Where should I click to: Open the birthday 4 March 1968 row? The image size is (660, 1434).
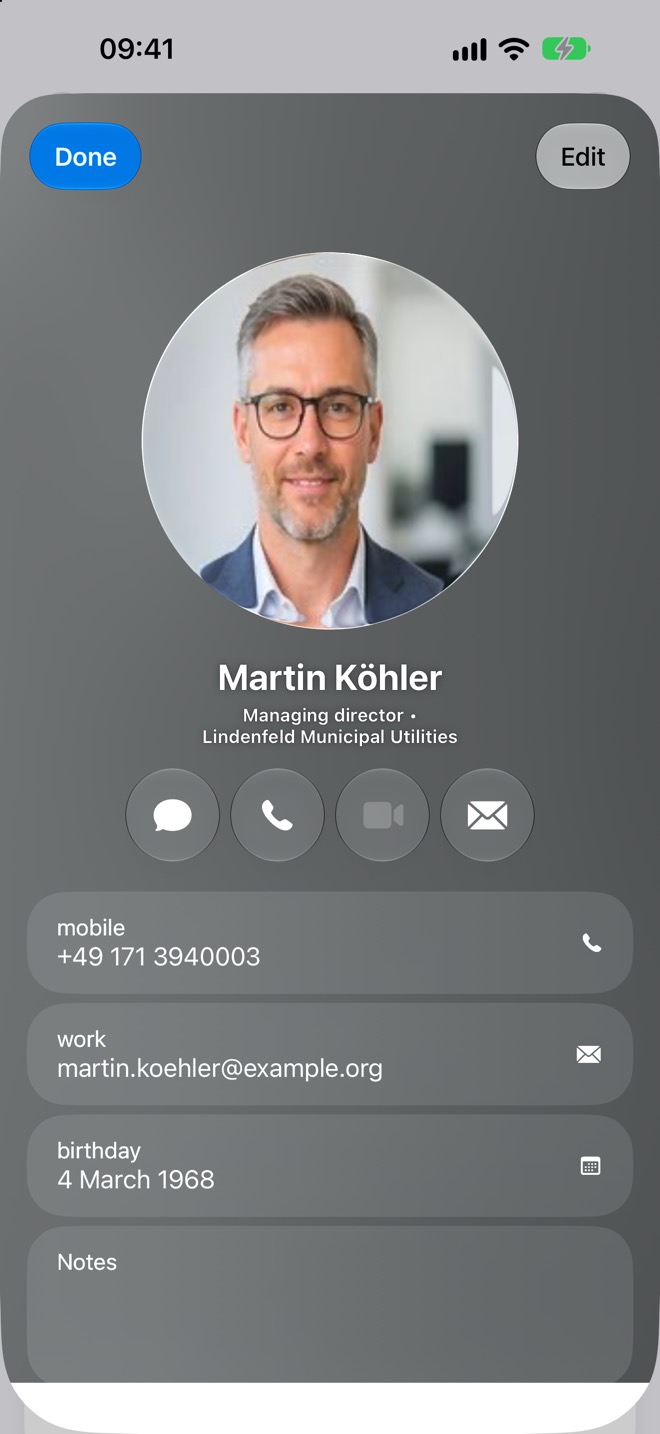click(330, 1166)
